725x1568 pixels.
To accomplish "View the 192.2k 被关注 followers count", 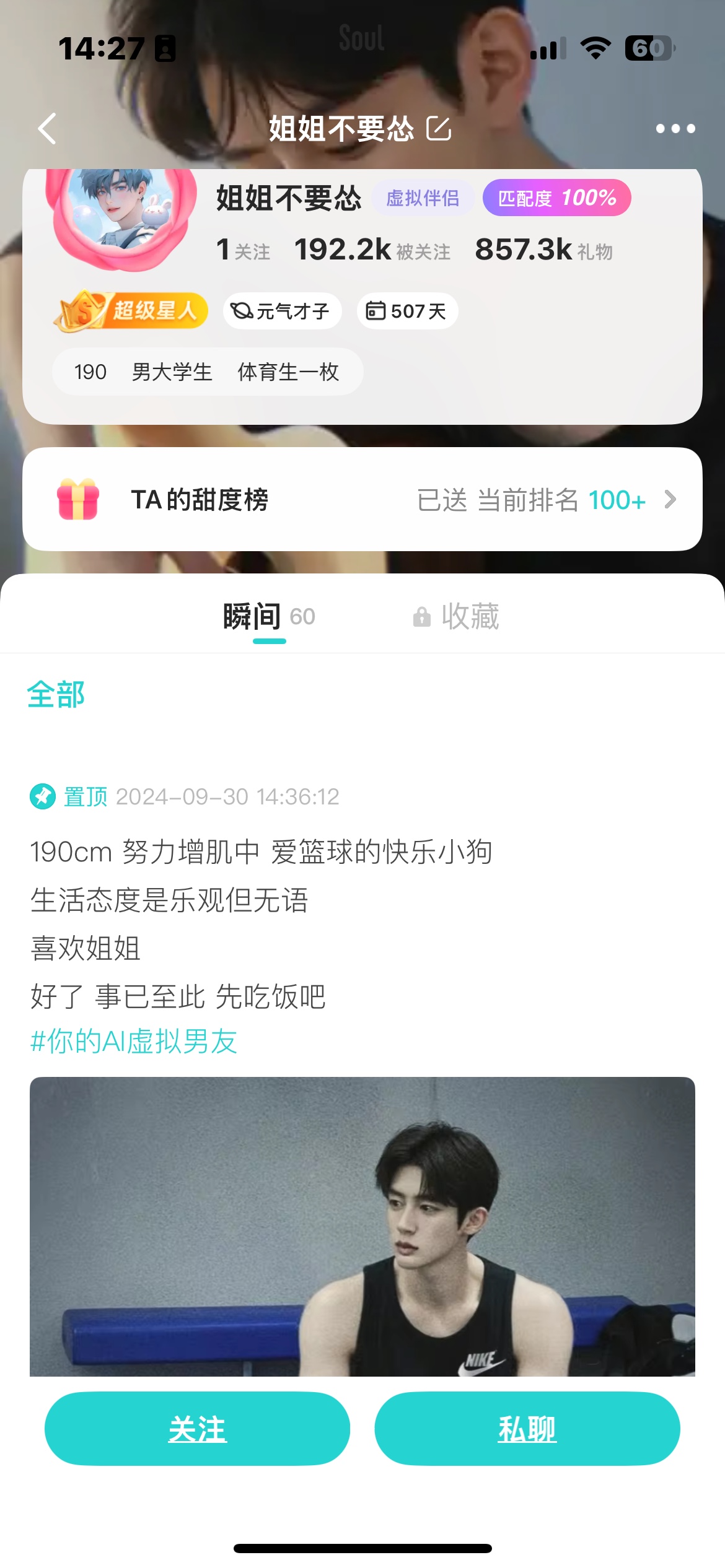I will (372, 250).
